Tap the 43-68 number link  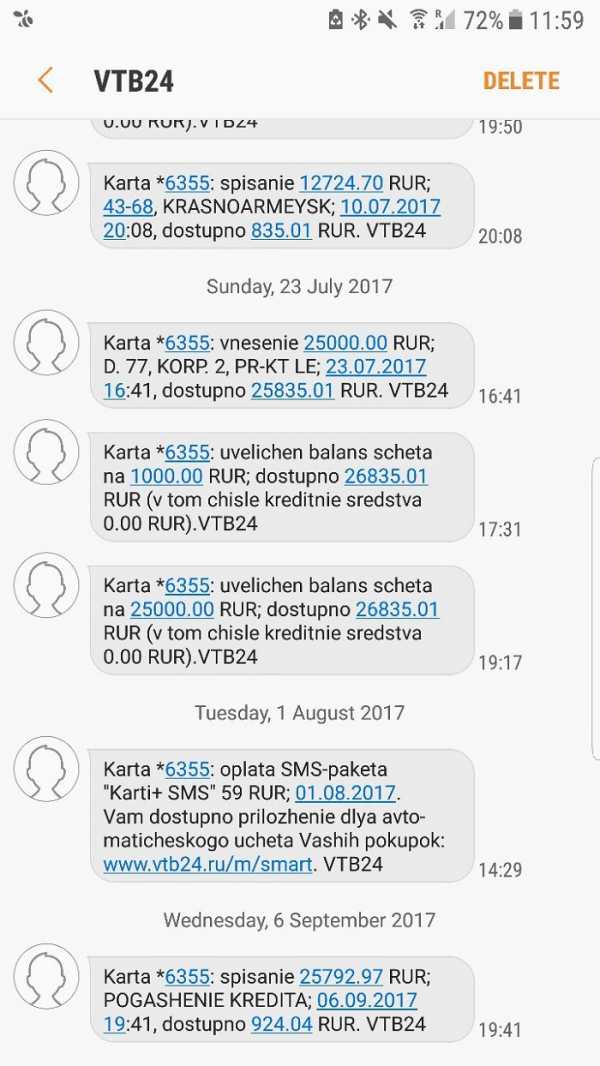tap(128, 207)
